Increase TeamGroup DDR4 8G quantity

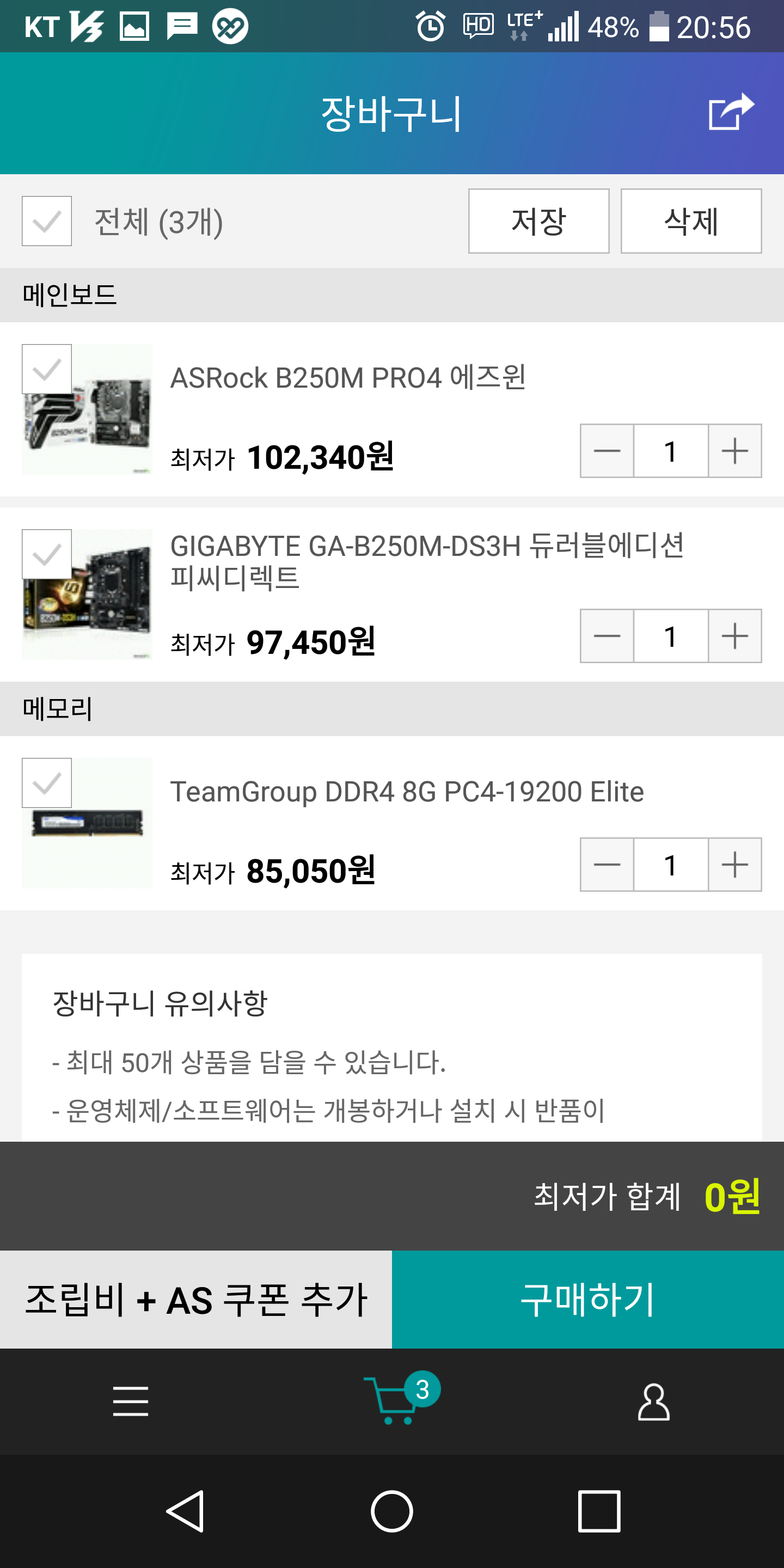tap(734, 865)
